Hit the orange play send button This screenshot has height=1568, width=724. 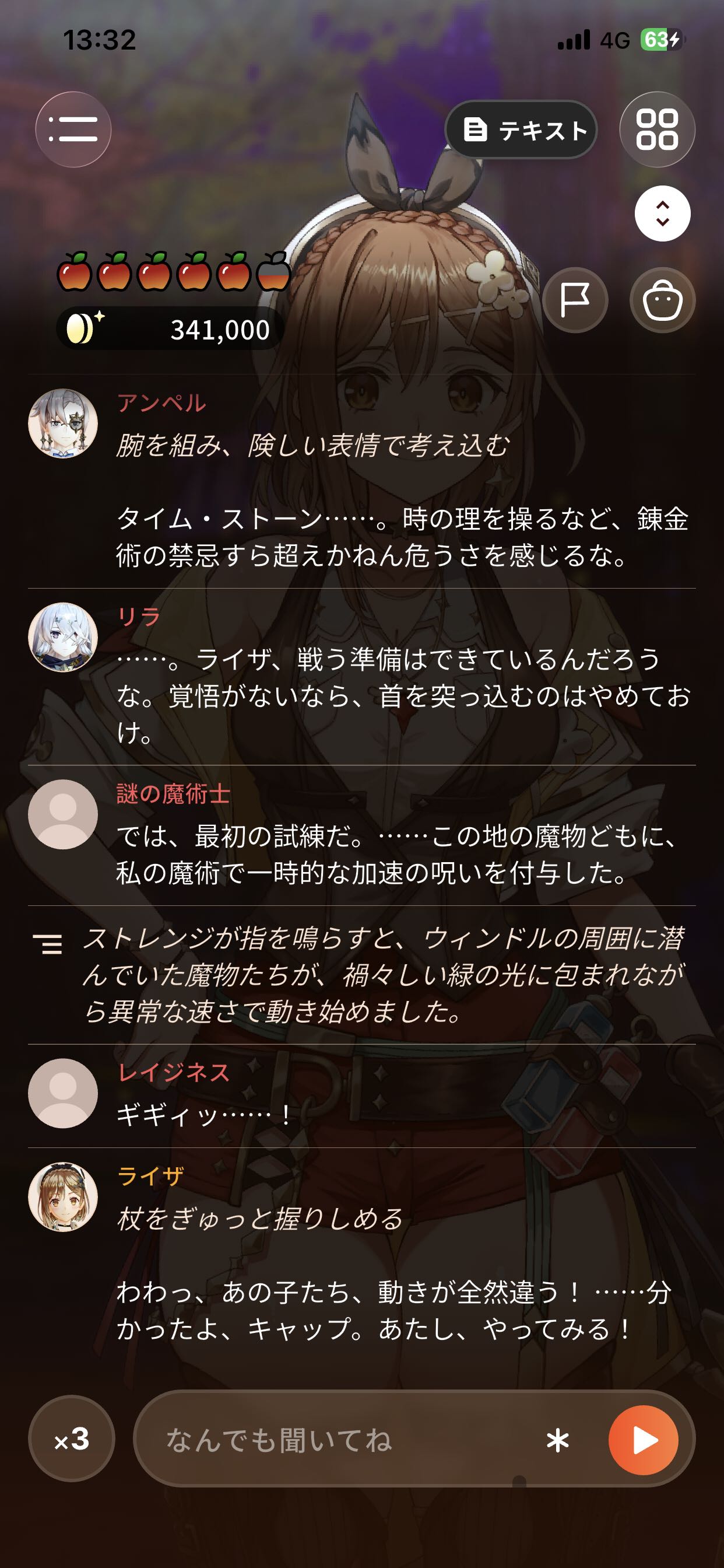(643, 1440)
